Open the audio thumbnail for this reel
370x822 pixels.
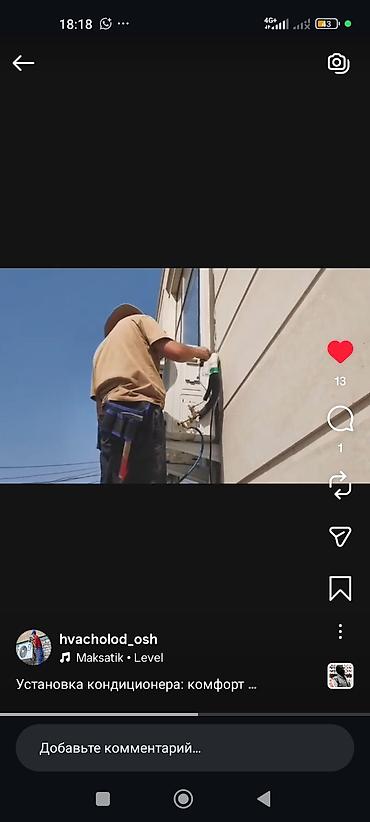340,676
